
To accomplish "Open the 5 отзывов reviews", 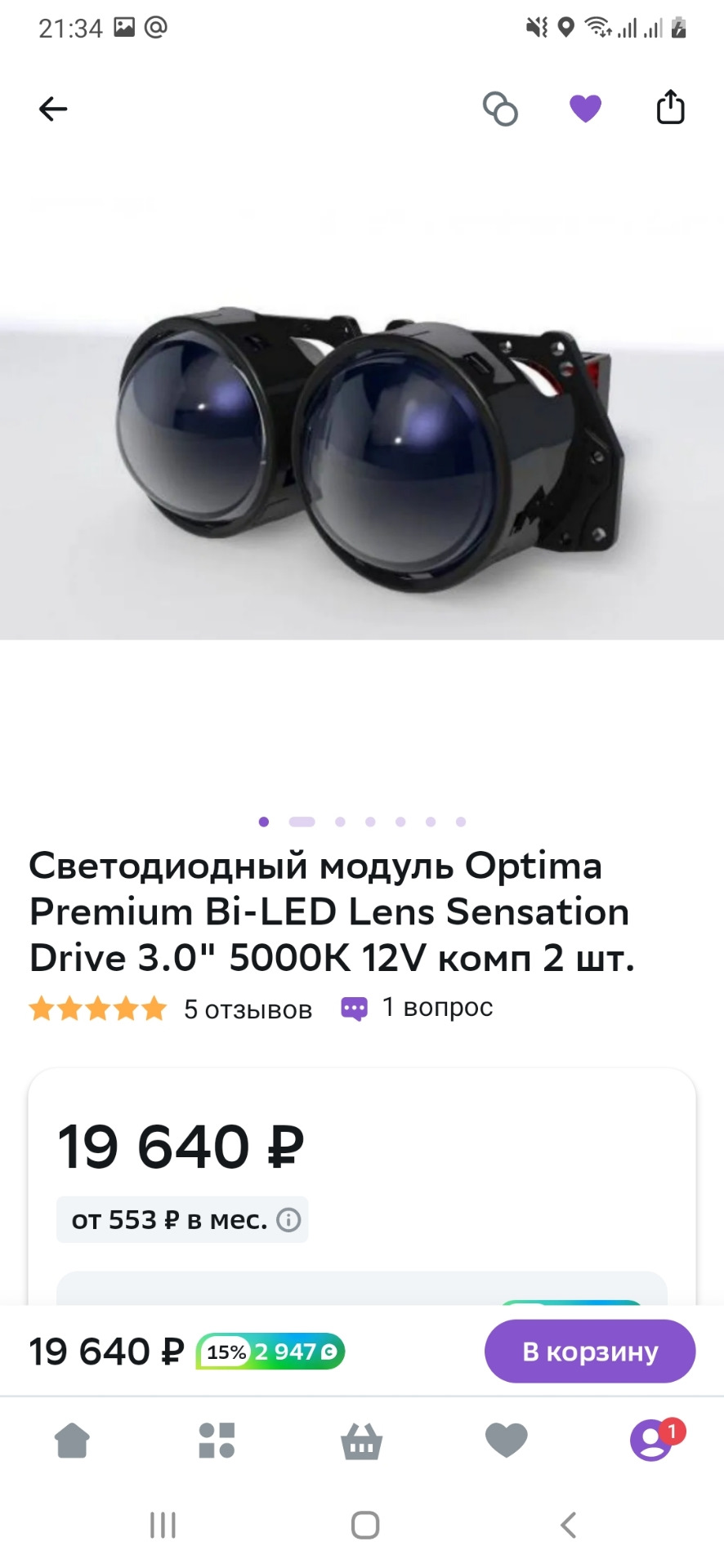I will point(248,1009).
